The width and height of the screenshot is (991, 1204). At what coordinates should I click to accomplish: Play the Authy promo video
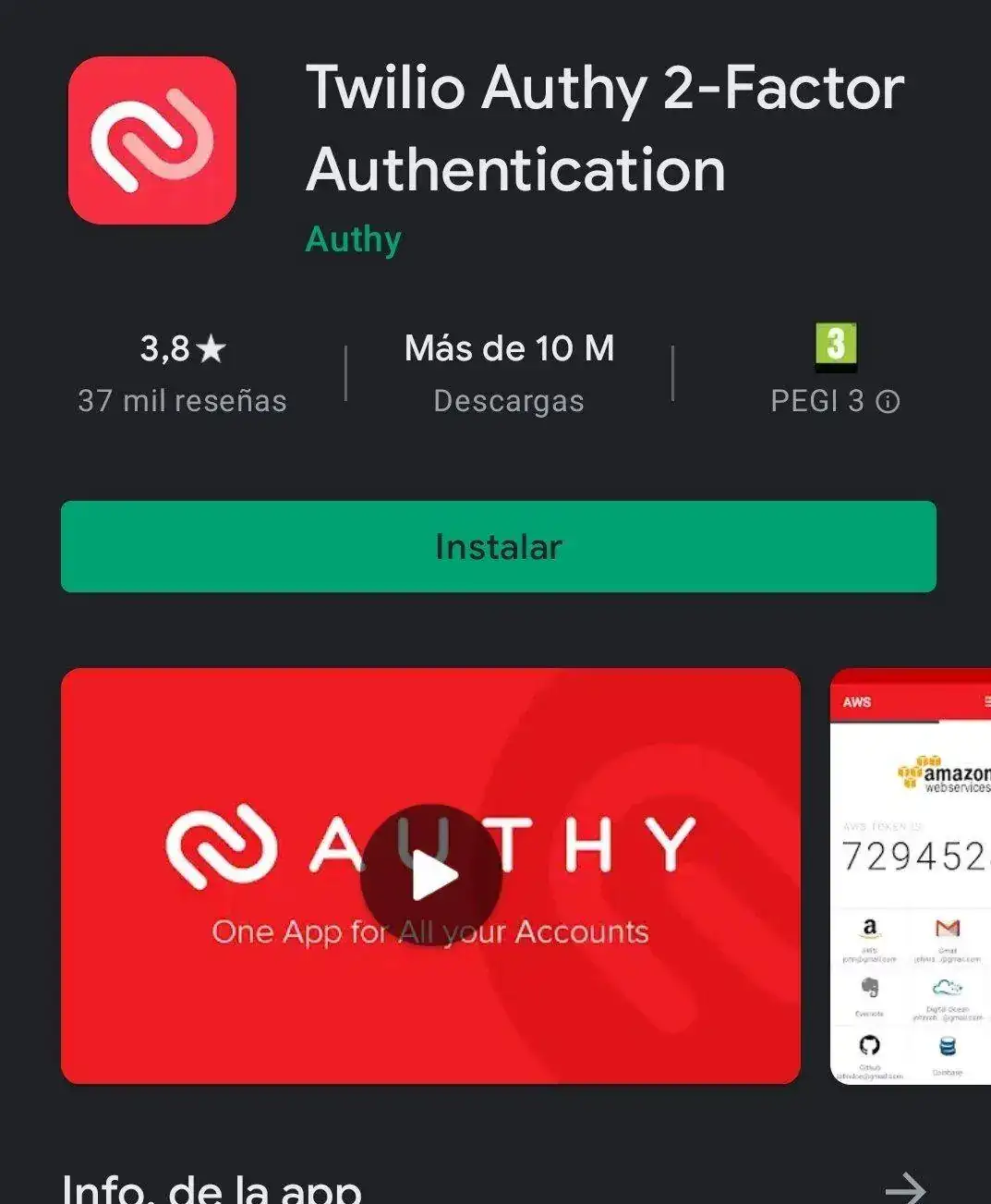(431, 875)
